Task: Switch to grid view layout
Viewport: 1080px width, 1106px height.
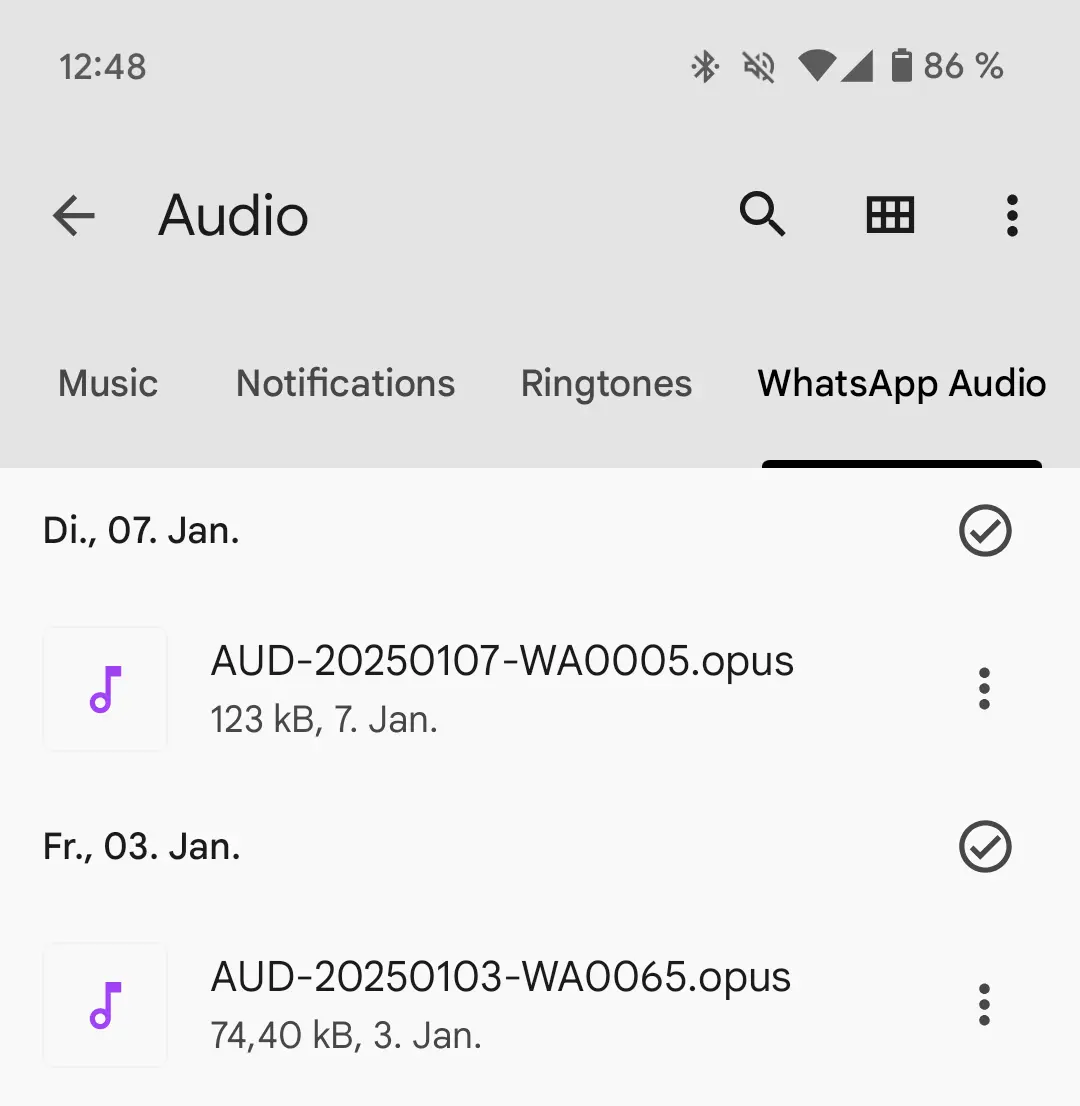Action: (890, 215)
